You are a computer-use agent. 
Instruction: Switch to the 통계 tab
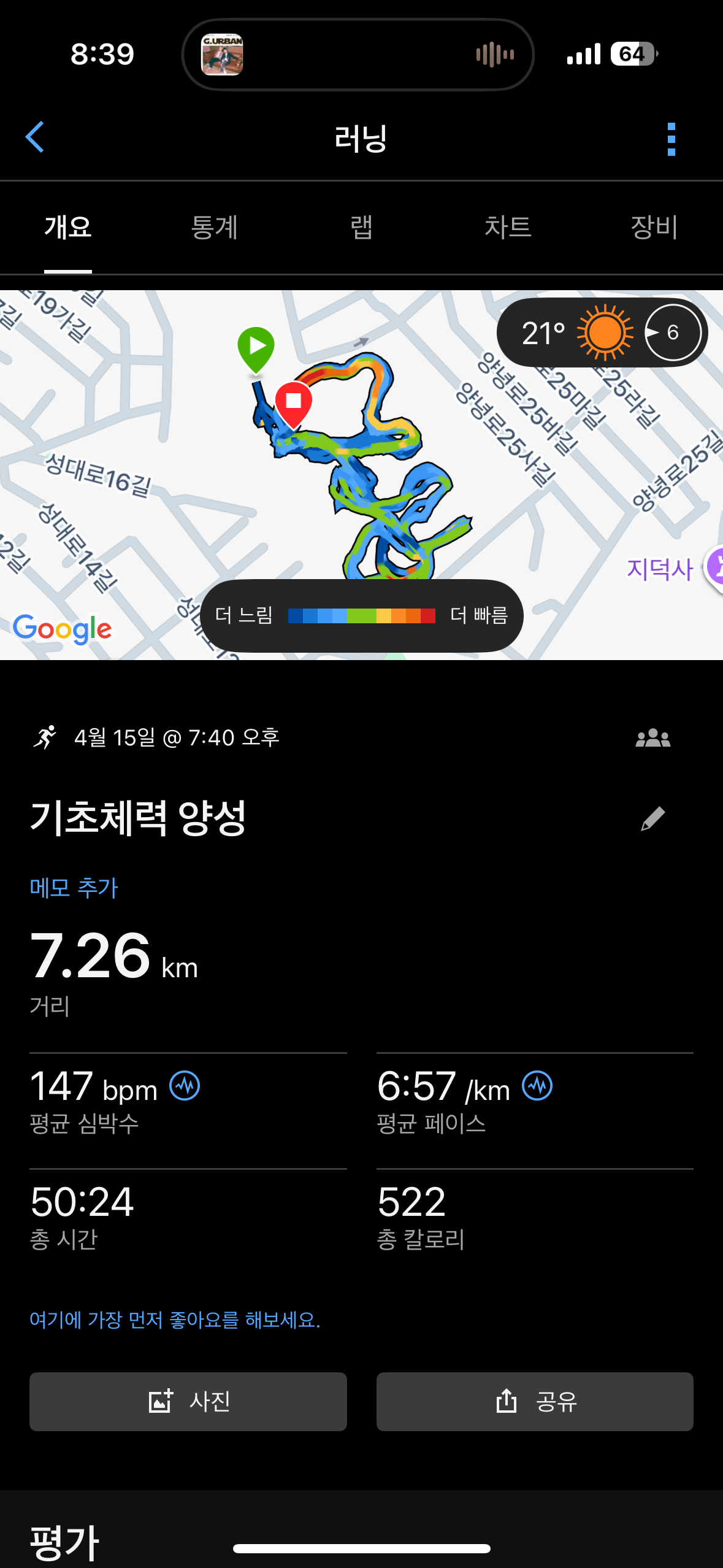(x=214, y=228)
